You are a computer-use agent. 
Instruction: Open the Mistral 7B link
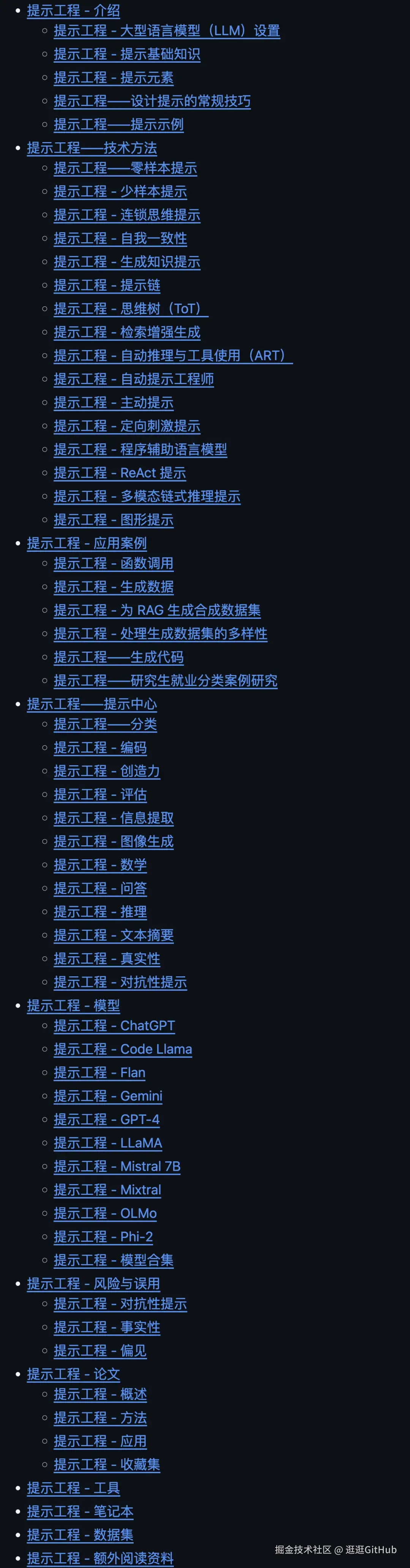click(117, 1166)
